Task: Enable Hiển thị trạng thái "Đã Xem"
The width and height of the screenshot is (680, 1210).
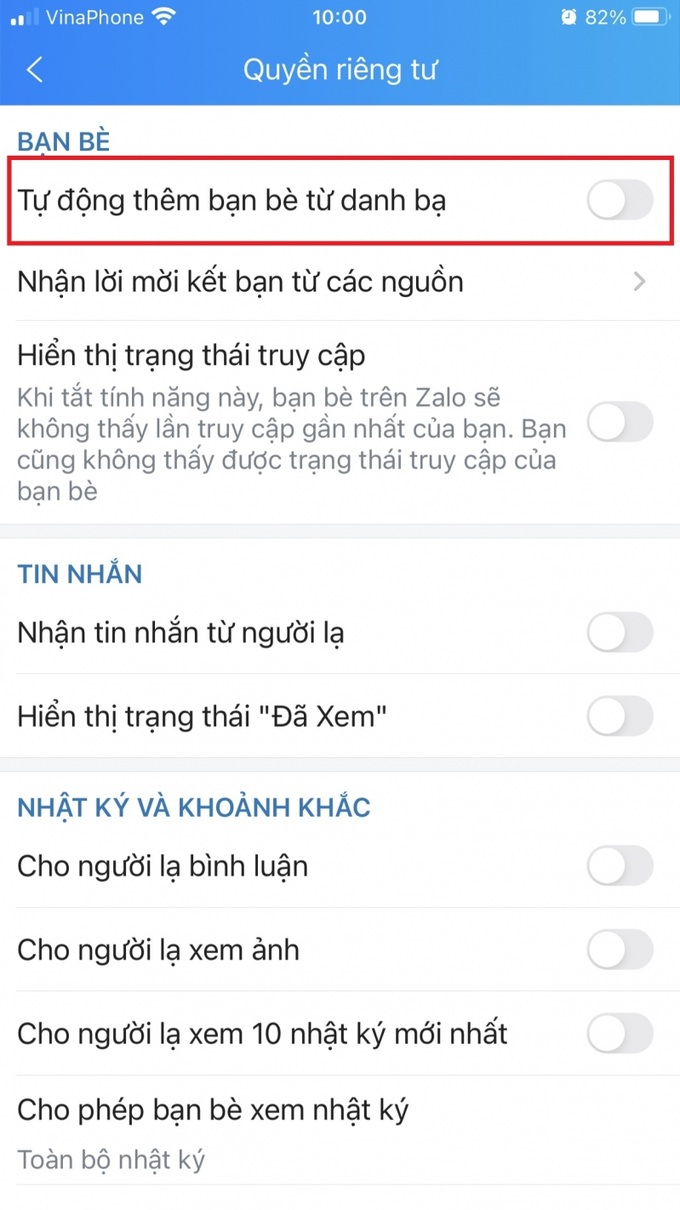Action: [x=619, y=716]
